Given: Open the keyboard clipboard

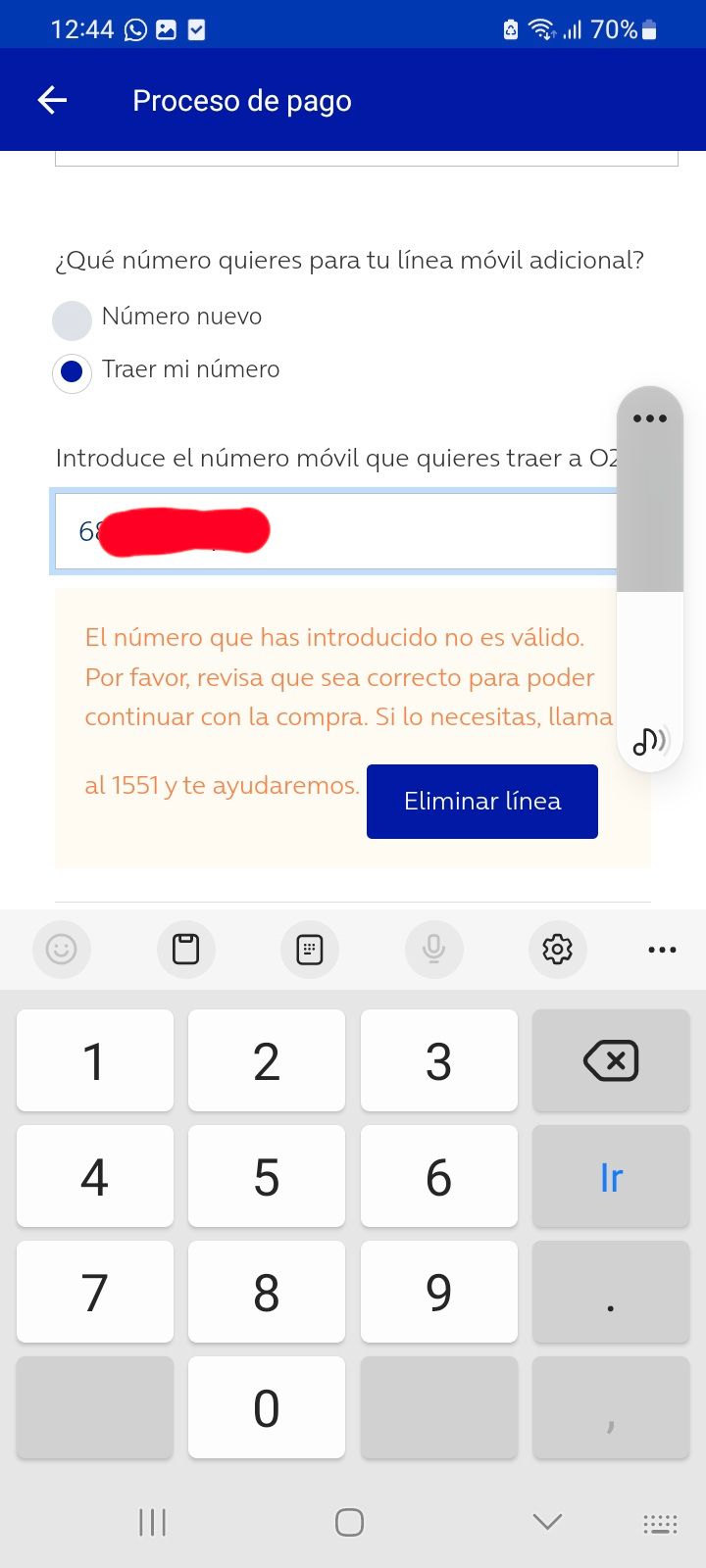Looking at the screenshot, I should pyautogui.click(x=185, y=949).
